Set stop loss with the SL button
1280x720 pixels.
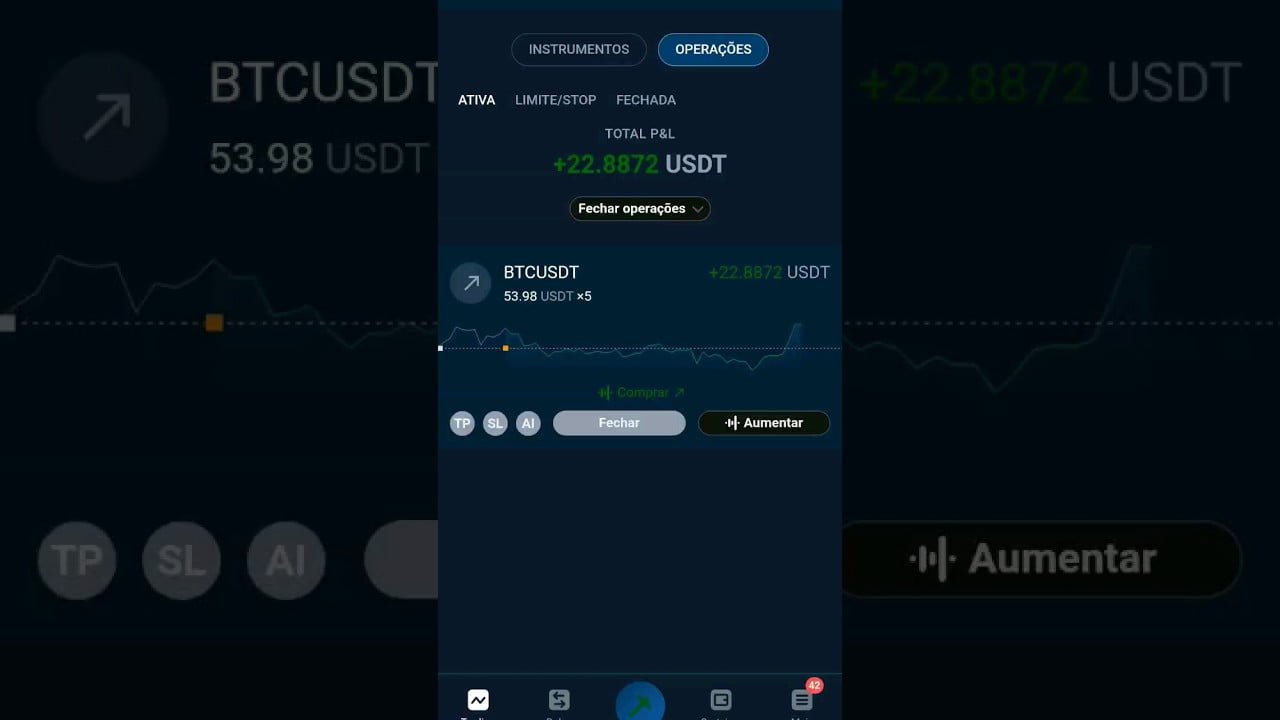[x=495, y=423]
